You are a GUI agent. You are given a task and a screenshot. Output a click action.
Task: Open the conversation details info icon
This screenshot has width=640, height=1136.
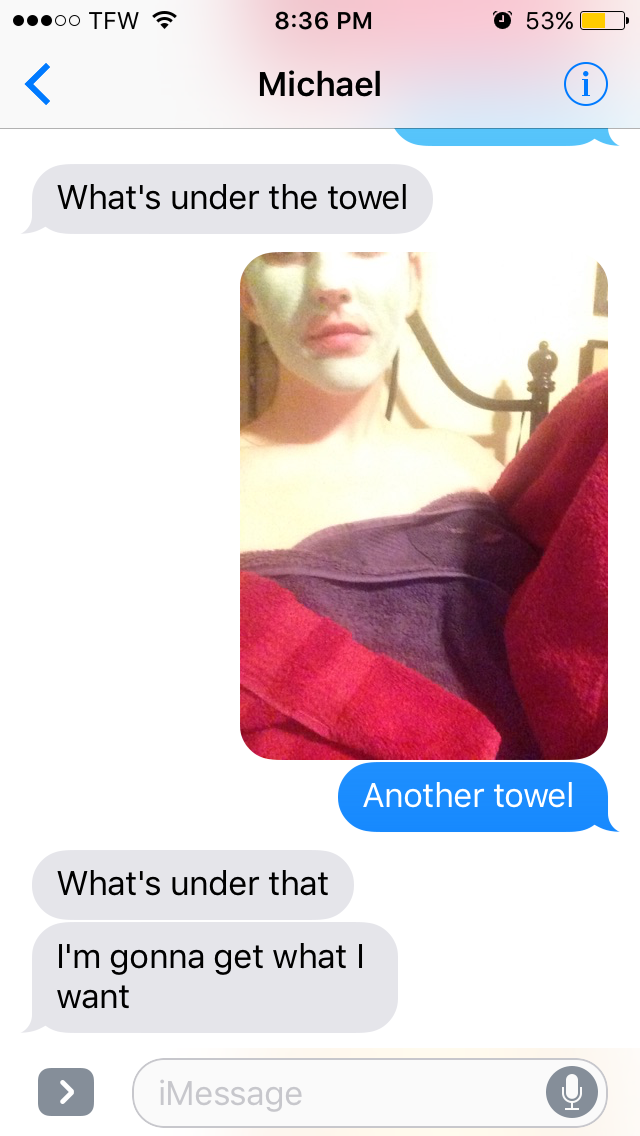(x=585, y=85)
